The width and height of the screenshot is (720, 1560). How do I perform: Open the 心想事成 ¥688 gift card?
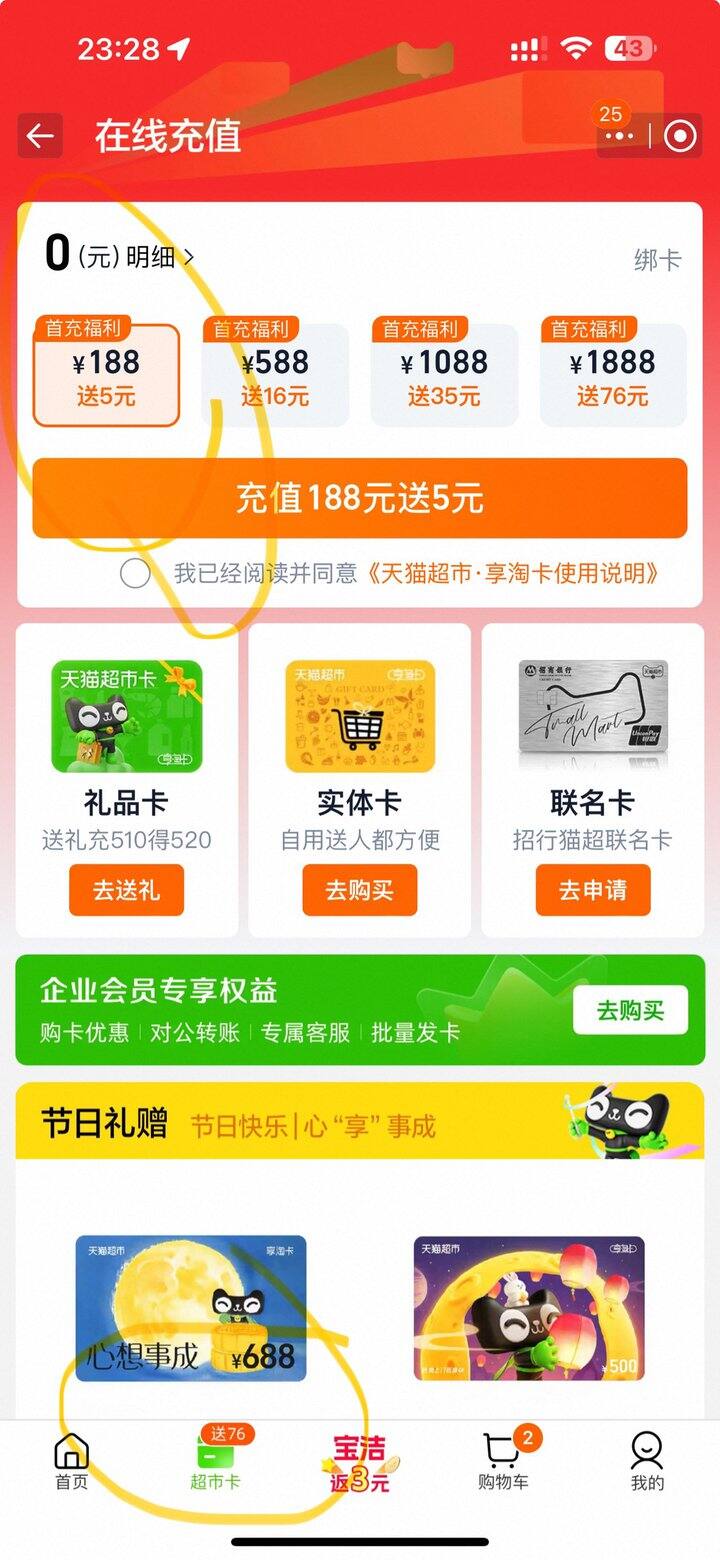[x=191, y=1307]
